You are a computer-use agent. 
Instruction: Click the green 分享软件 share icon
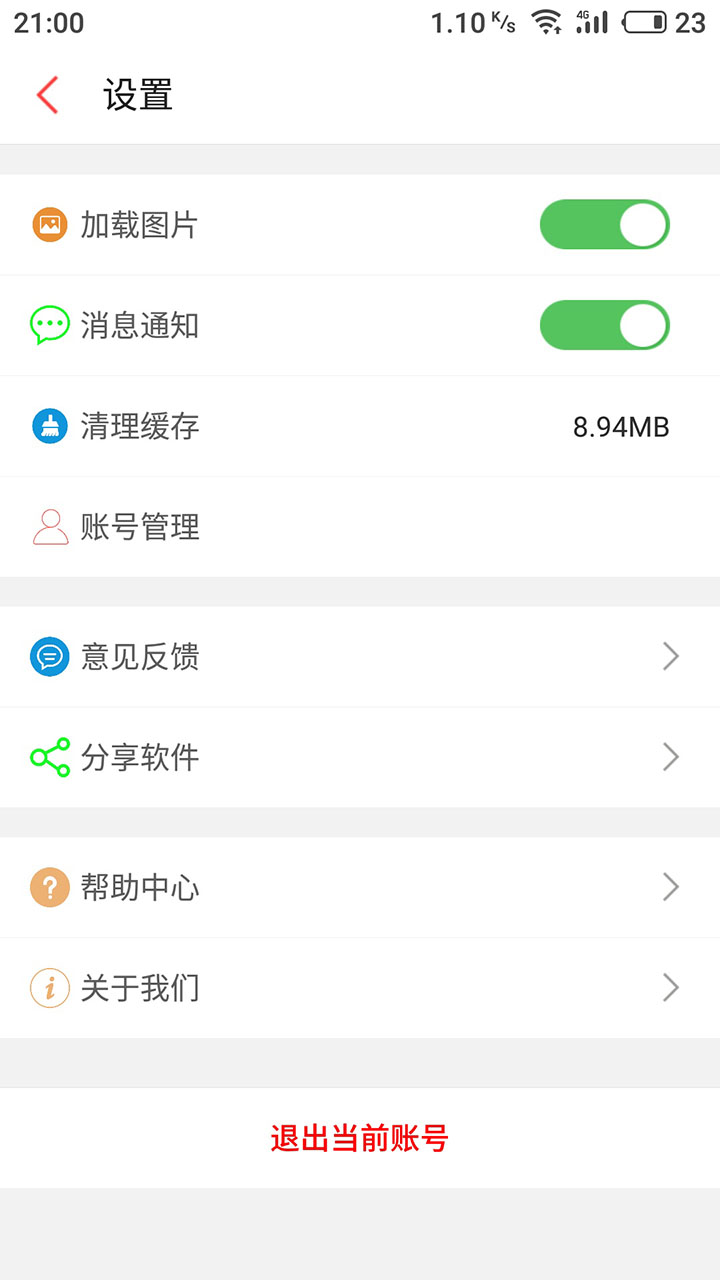point(49,757)
